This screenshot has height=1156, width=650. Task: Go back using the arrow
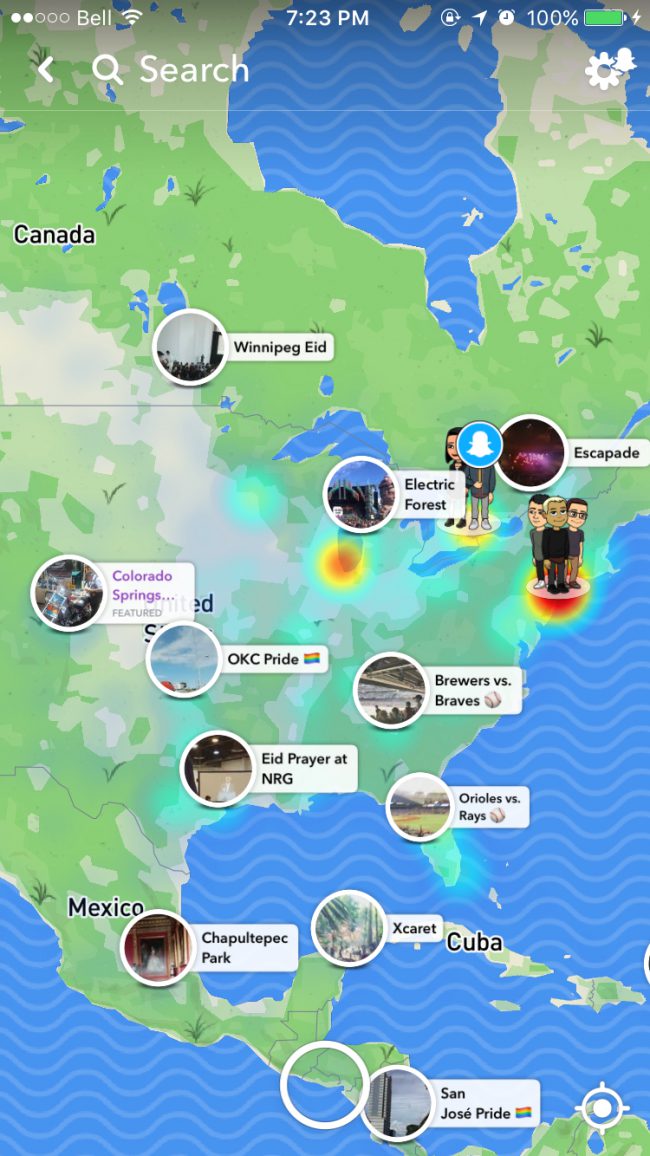pyautogui.click(x=45, y=69)
